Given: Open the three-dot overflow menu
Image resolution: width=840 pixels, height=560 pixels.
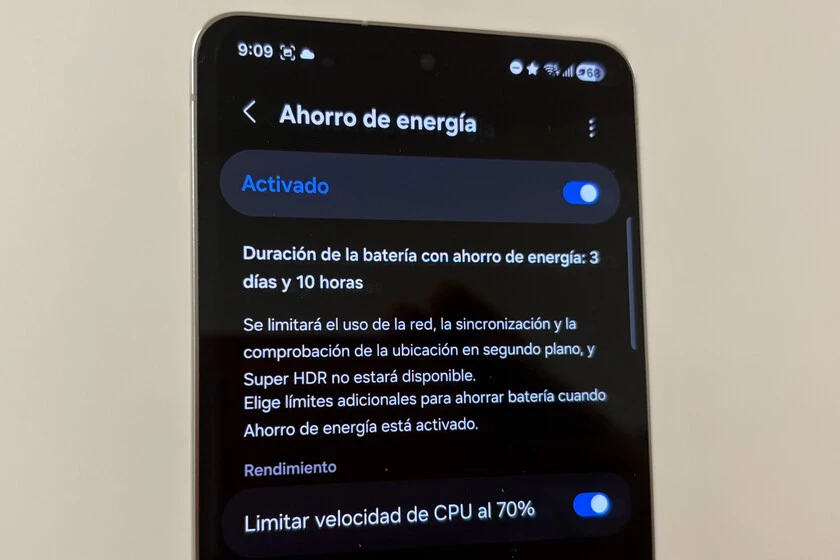Looking at the screenshot, I should pos(592,128).
